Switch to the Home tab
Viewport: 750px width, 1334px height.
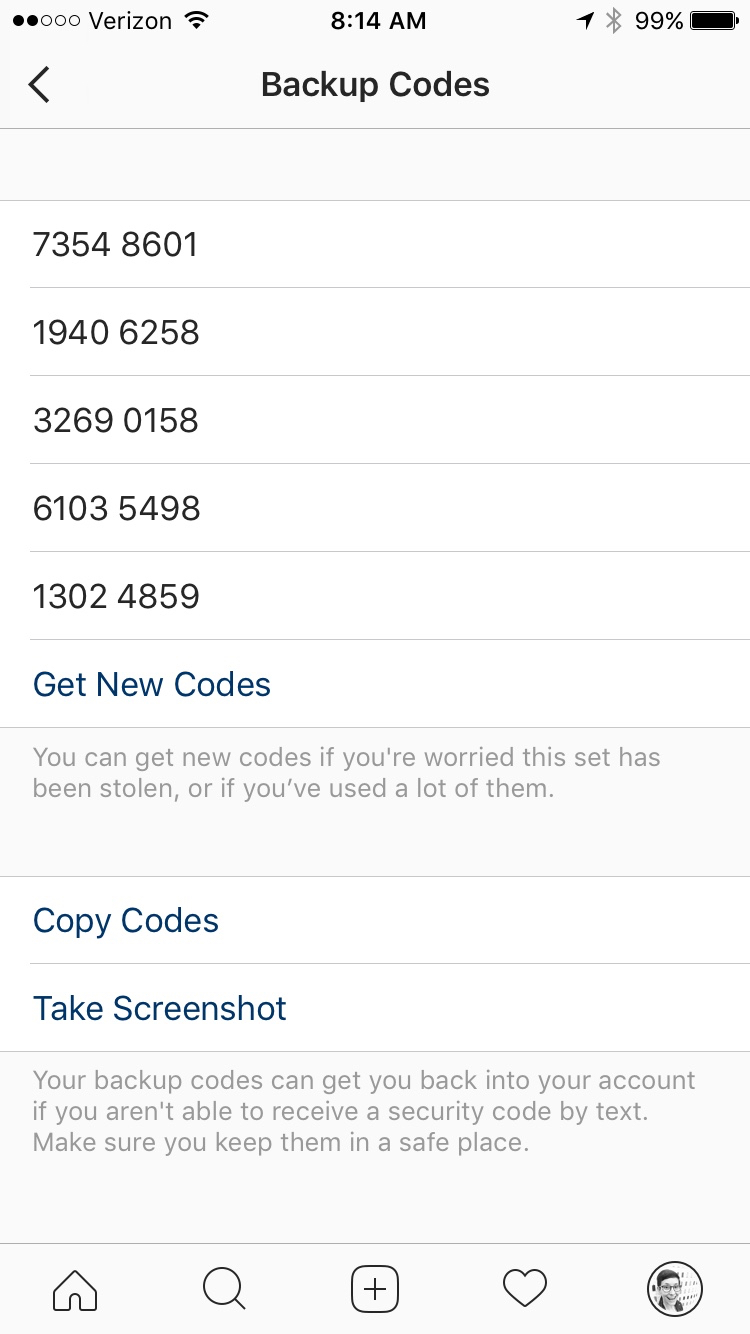coord(75,1289)
